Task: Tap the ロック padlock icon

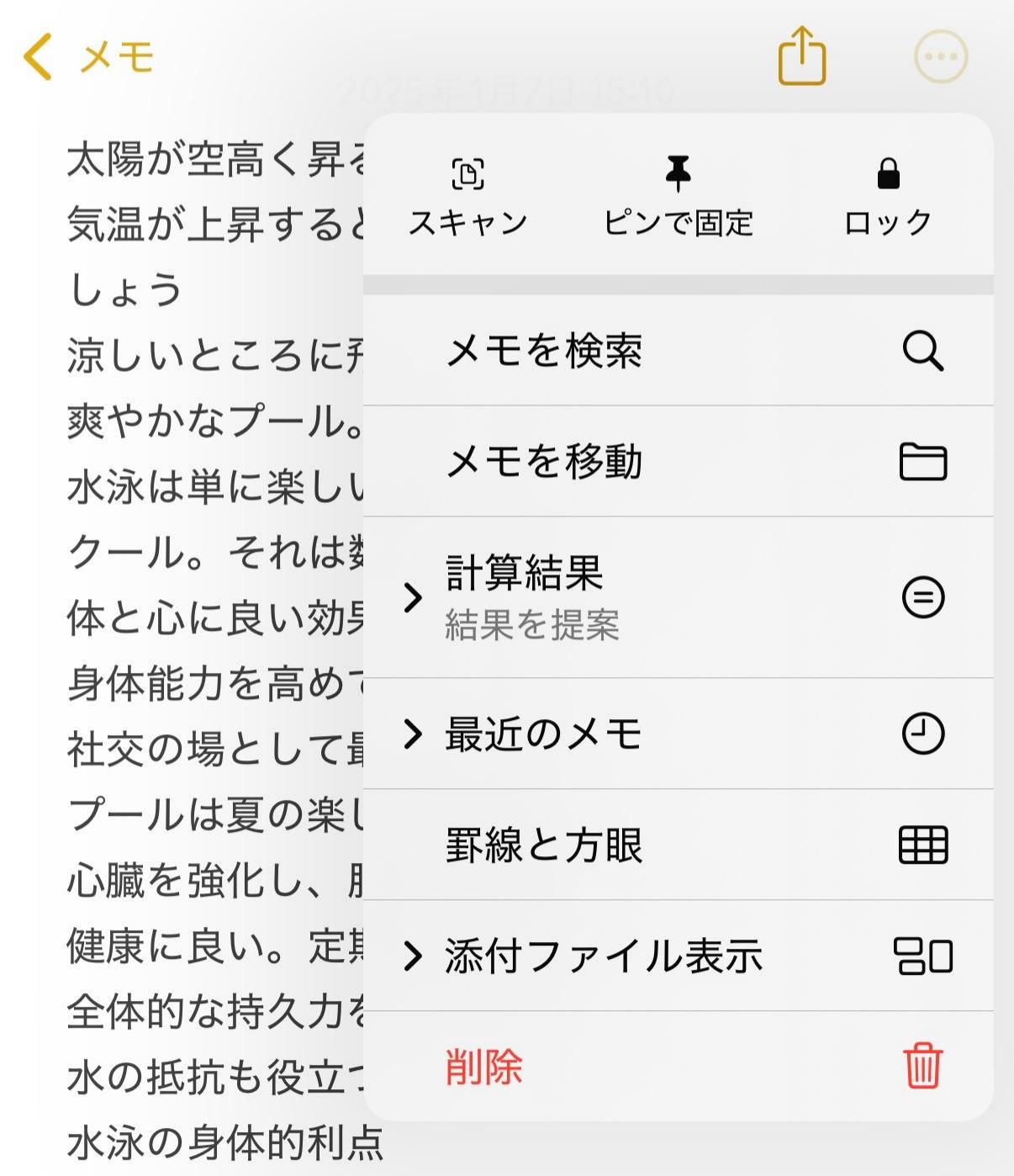Action: tap(889, 174)
